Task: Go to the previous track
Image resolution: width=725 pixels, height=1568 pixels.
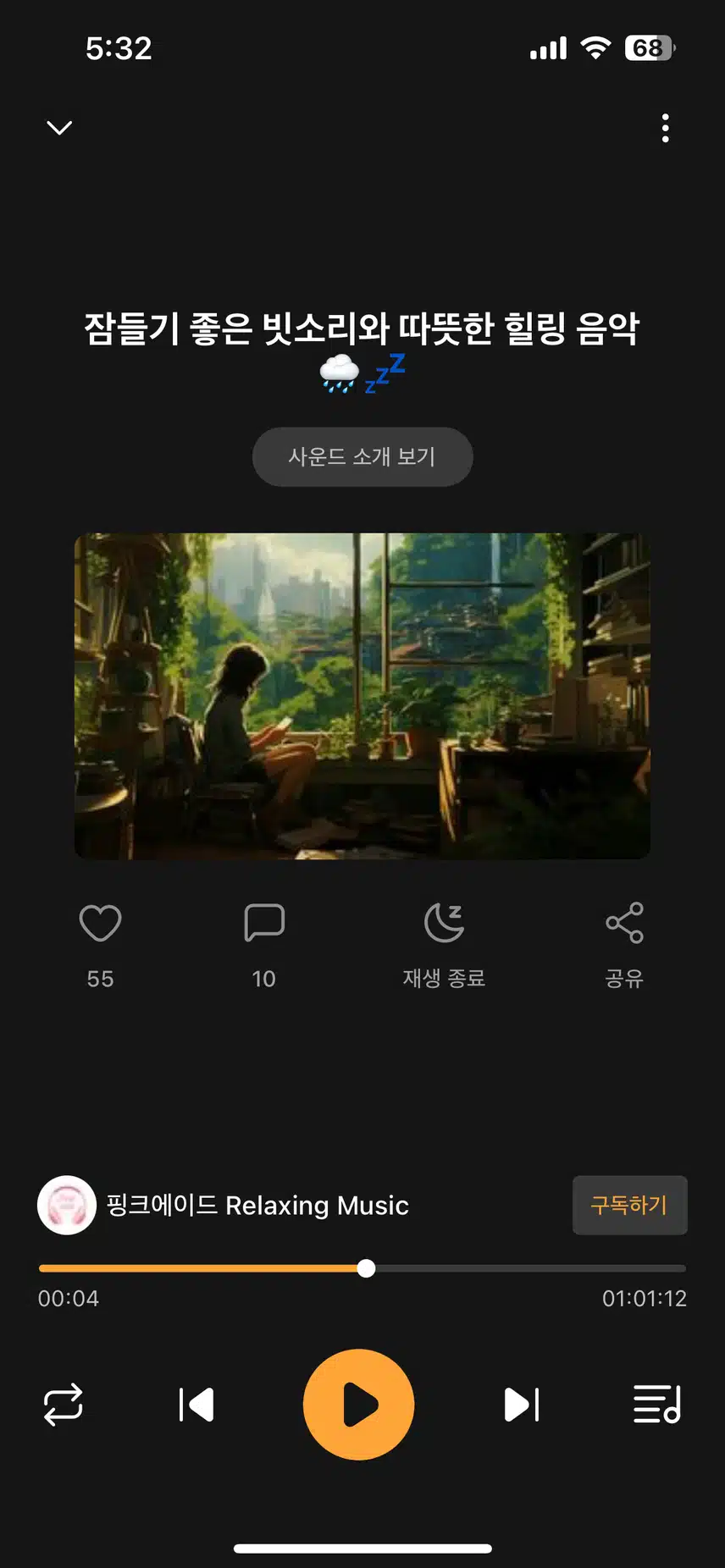Action: 196,1405
